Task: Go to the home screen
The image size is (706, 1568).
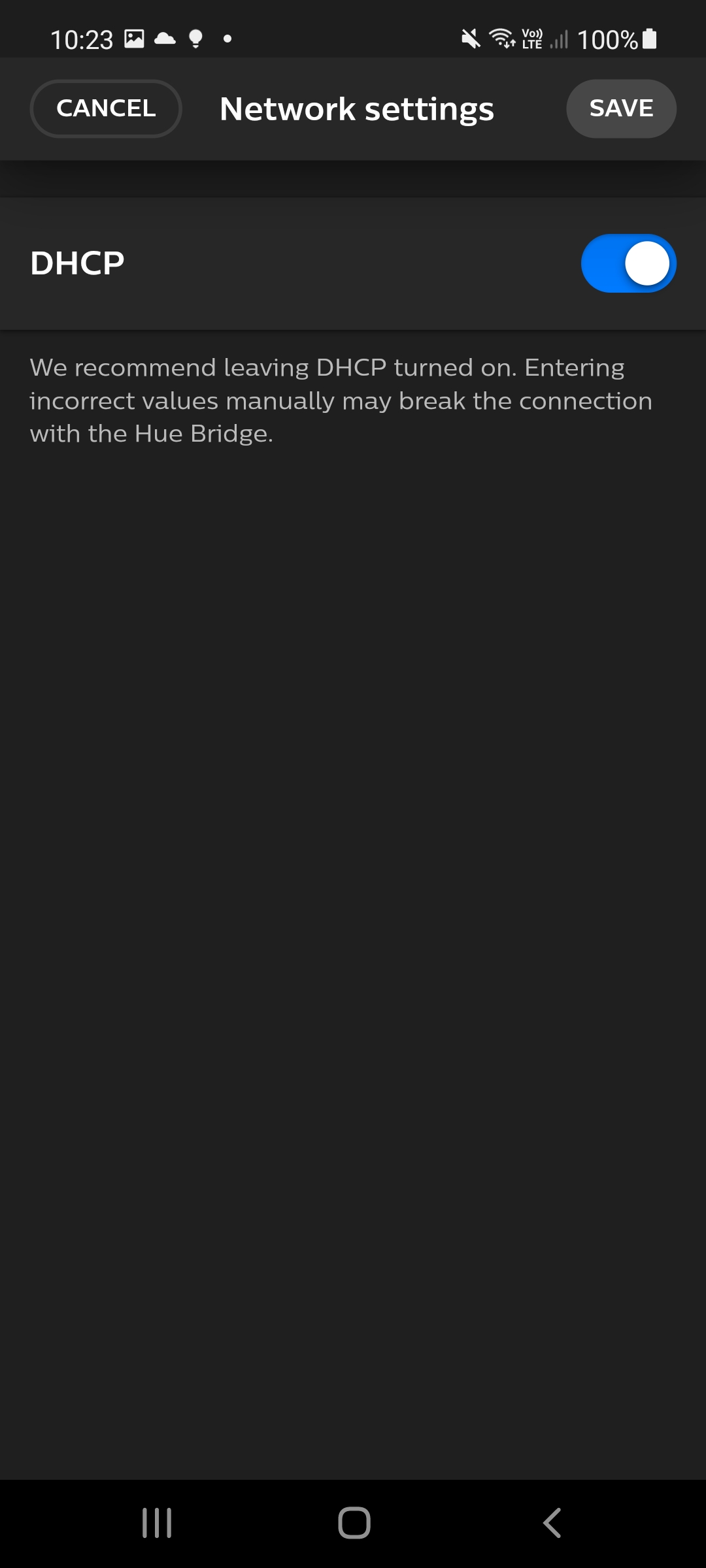Action: coord(354,1523)
